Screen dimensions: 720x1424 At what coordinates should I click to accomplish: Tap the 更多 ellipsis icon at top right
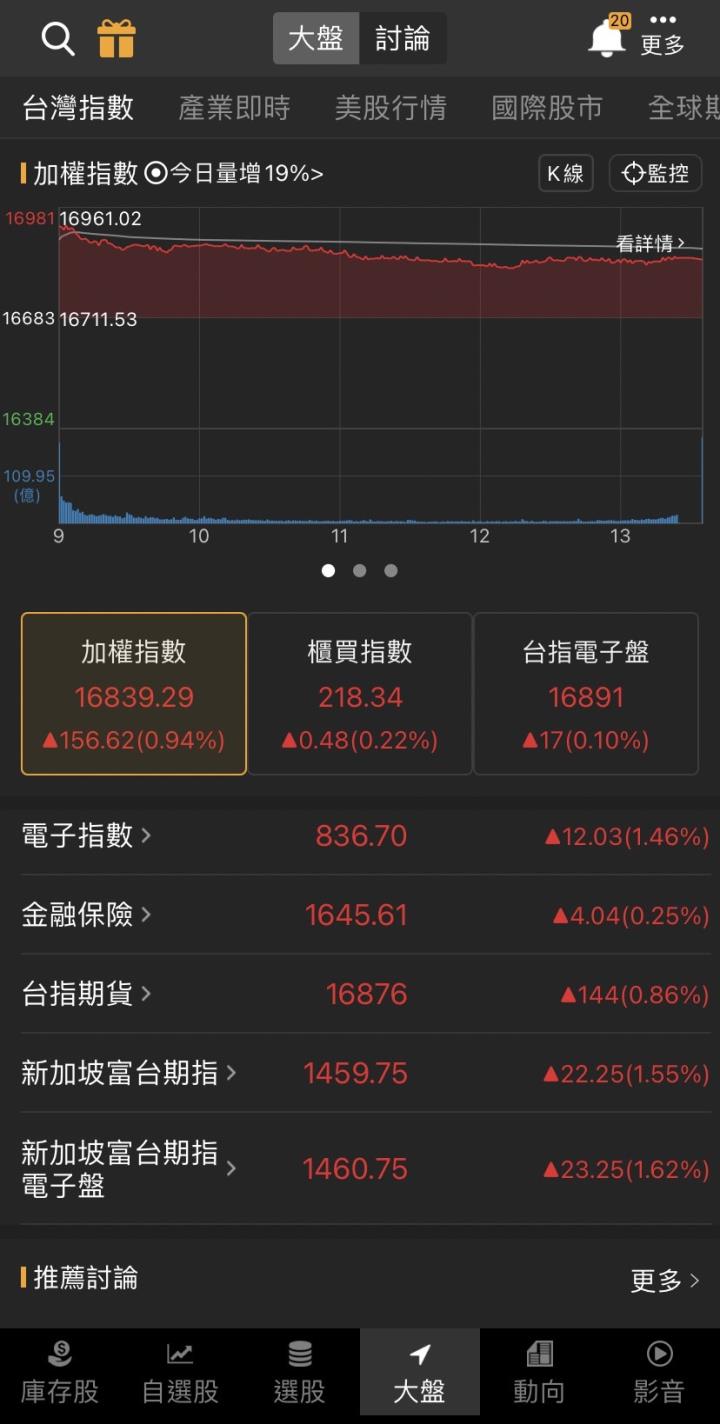[663, 30]
